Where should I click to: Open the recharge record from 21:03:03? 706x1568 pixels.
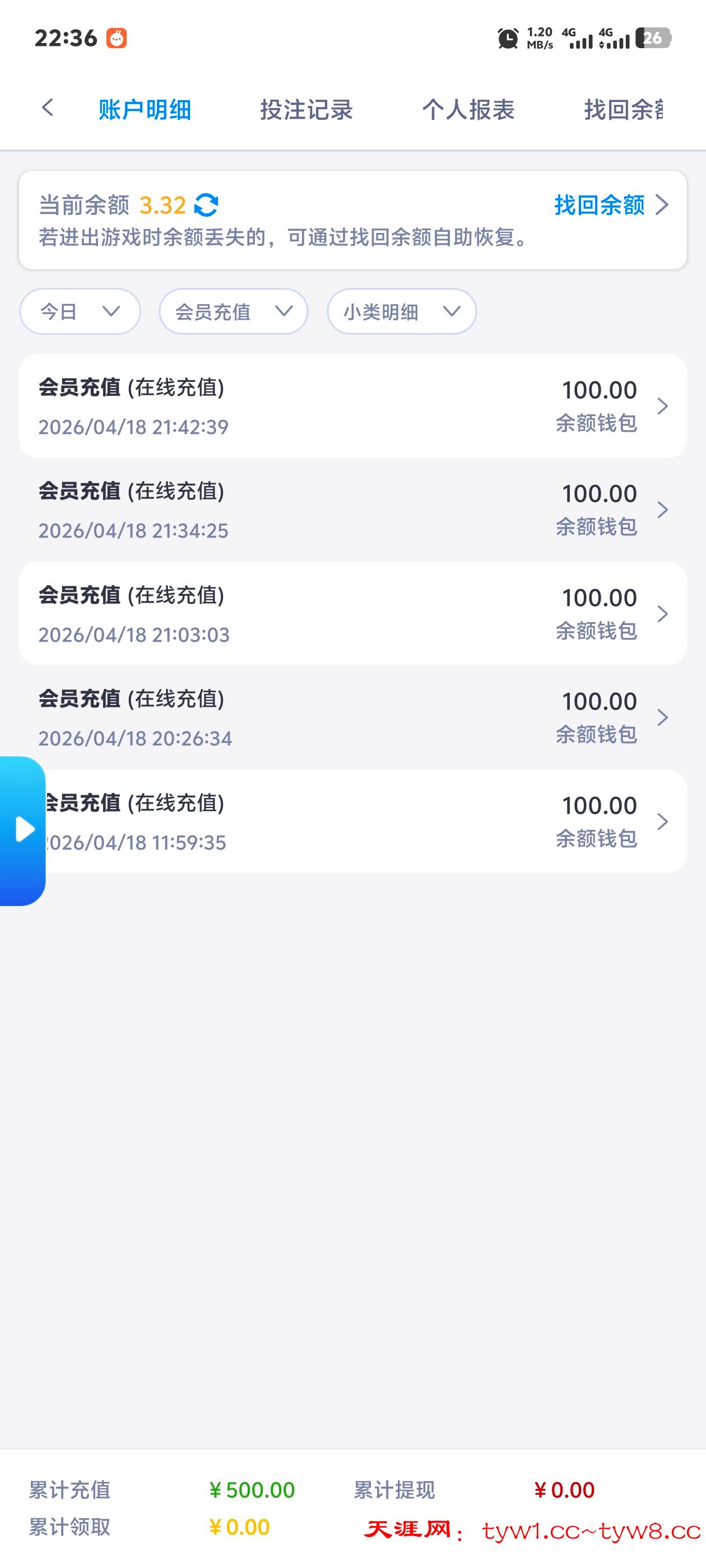[352, 614]
